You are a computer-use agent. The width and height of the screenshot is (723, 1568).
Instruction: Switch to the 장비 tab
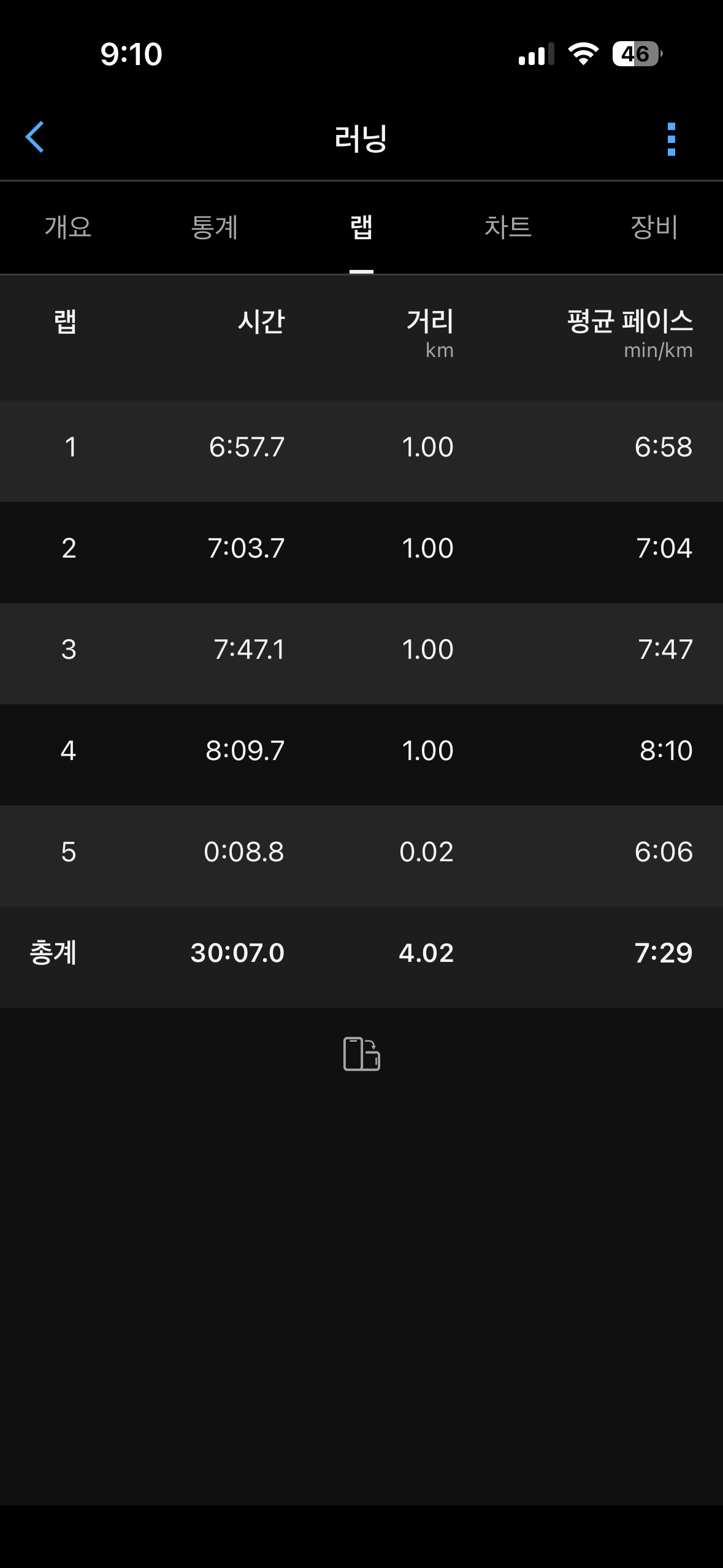(654, 227)
